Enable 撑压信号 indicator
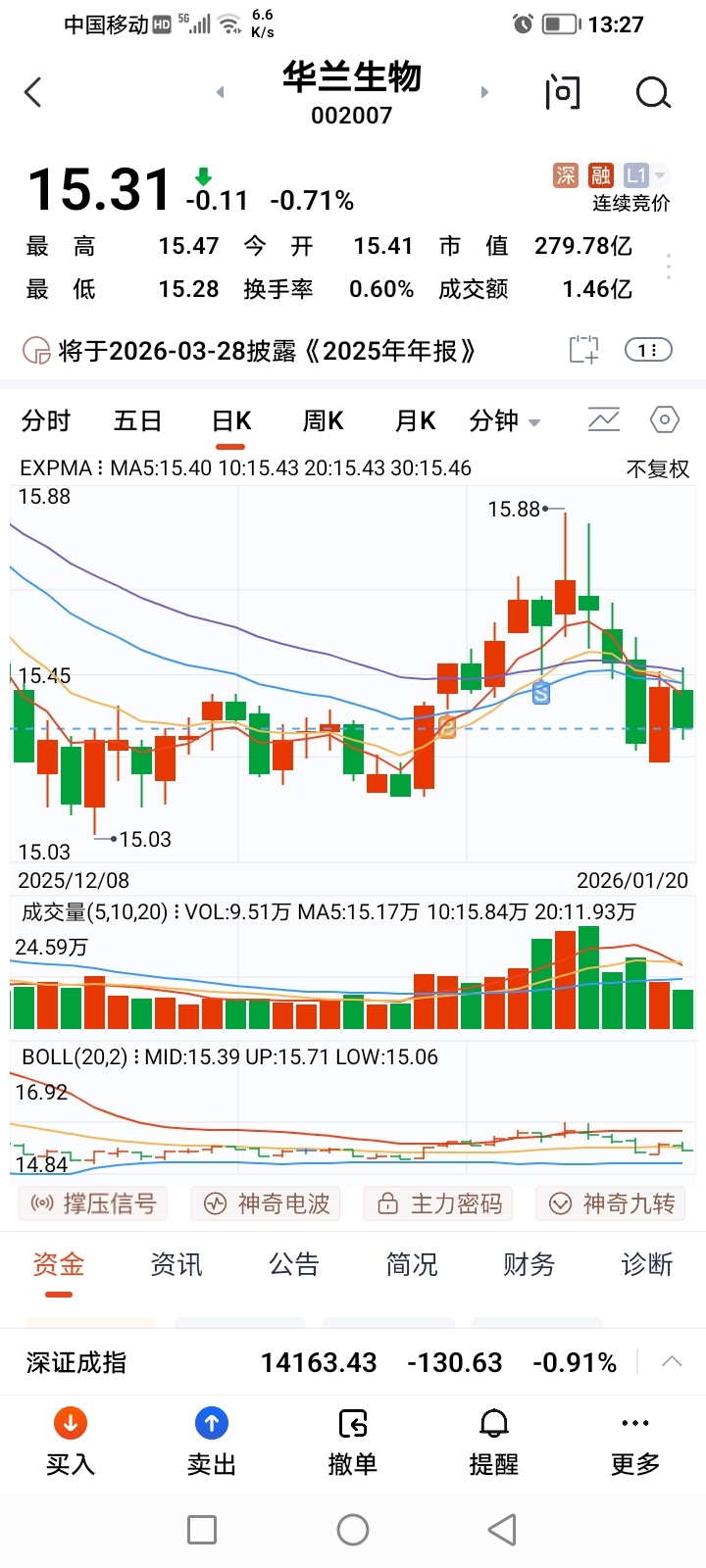Image resolution: width=706 pixels, height=1568 pixels. click(x=93, y=1203)
